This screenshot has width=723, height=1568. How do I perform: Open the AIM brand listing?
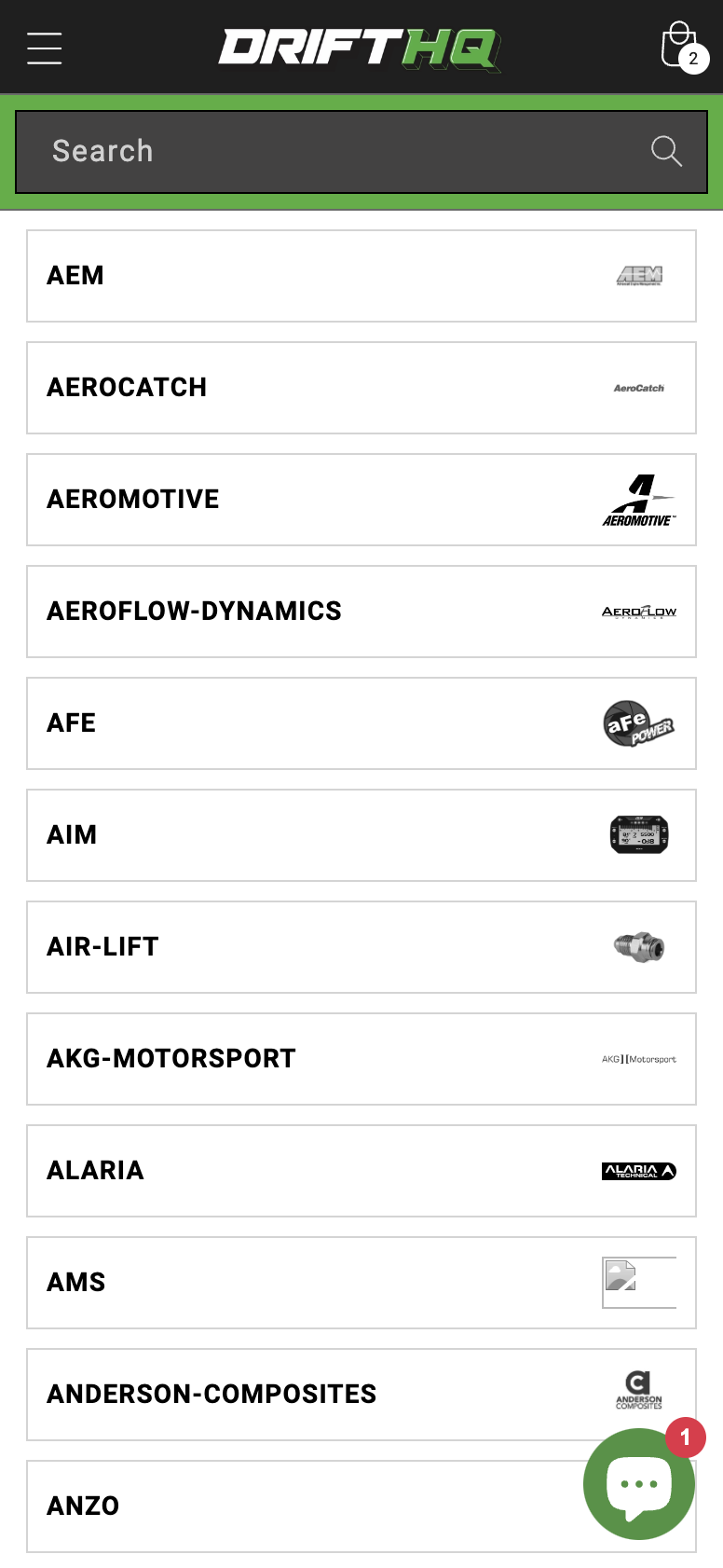click(361, 835)
